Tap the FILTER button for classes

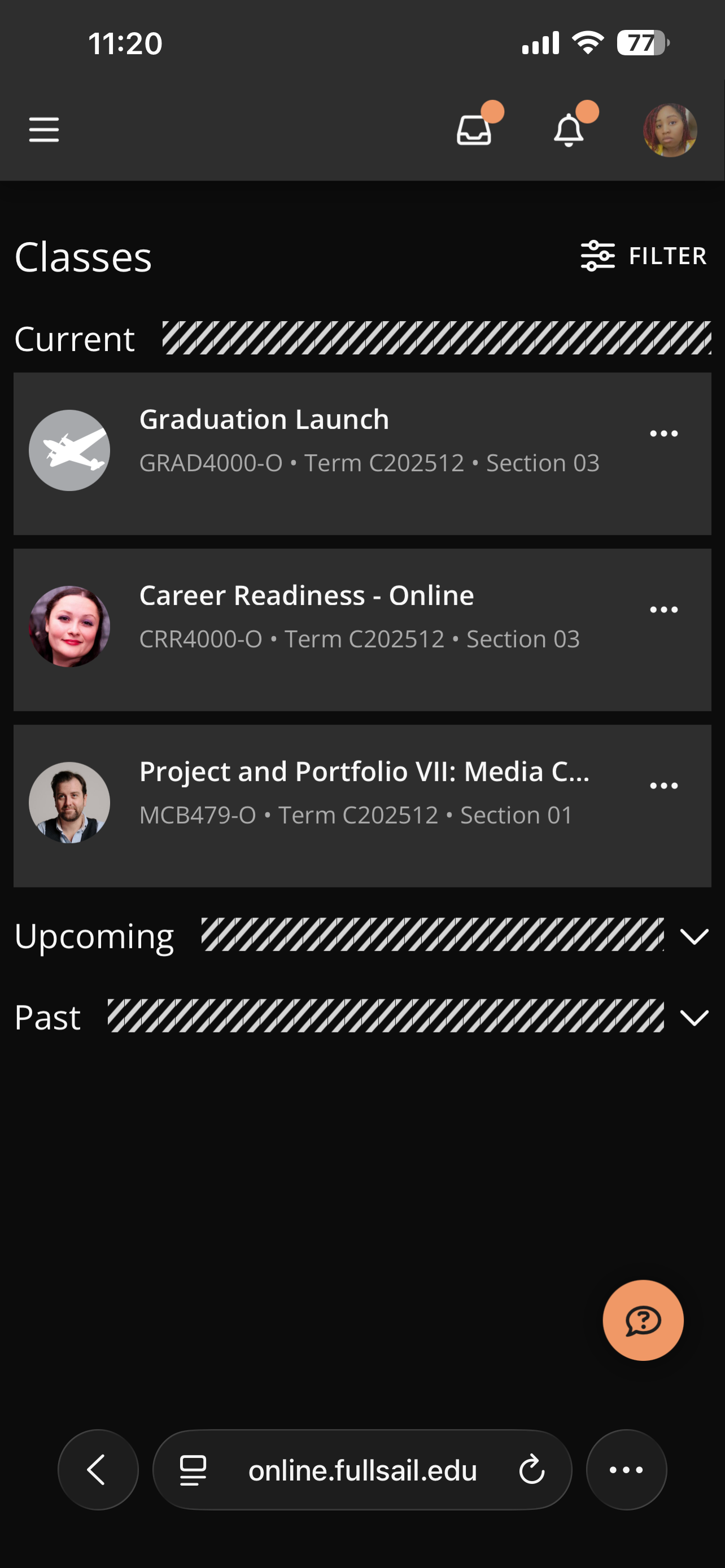pyautogui.click(x=644, y=256)
